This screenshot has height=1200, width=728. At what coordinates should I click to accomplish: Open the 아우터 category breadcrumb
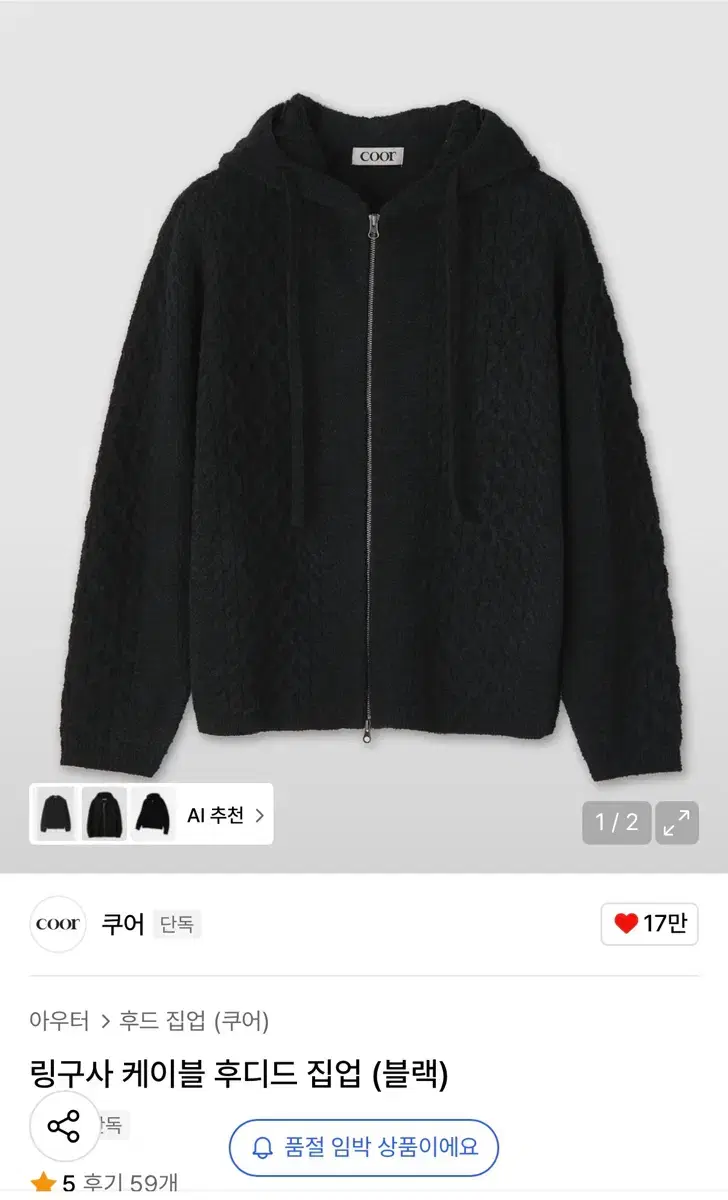tap(61, 1021)
